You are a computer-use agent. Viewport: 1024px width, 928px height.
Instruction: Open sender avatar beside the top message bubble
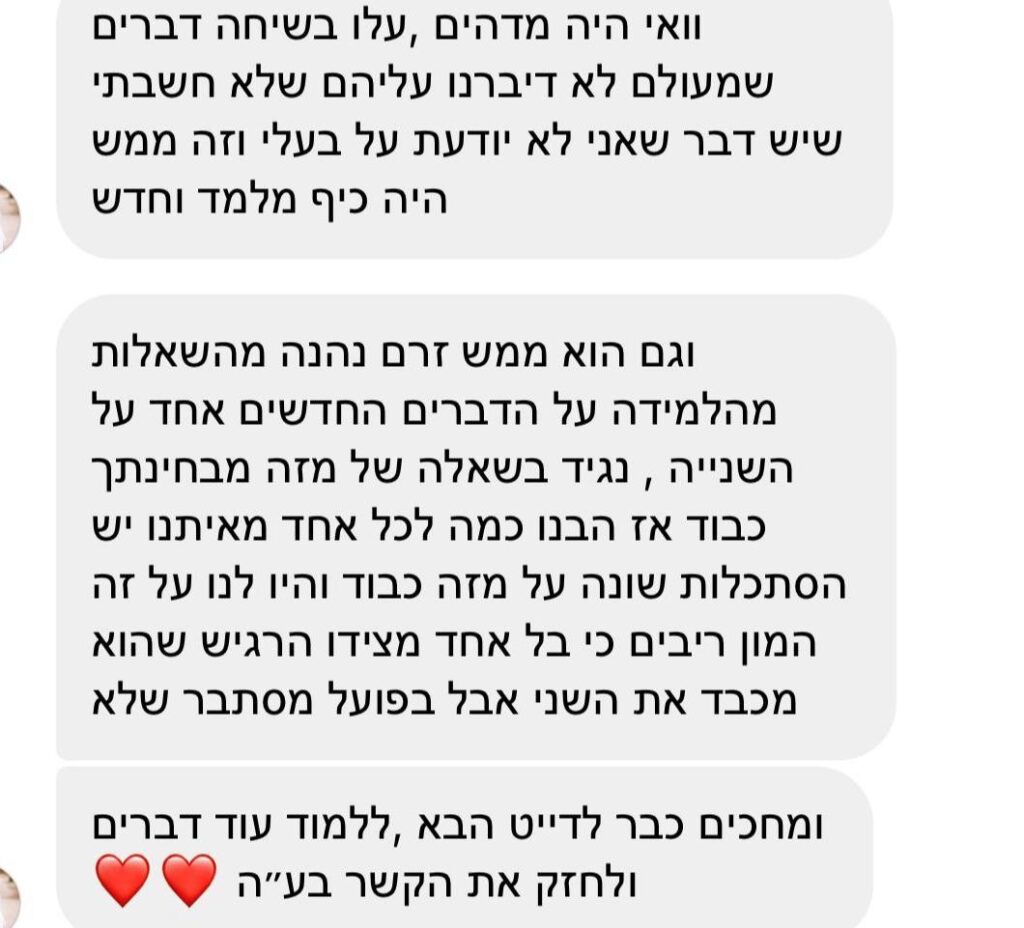tap(8, 218)
